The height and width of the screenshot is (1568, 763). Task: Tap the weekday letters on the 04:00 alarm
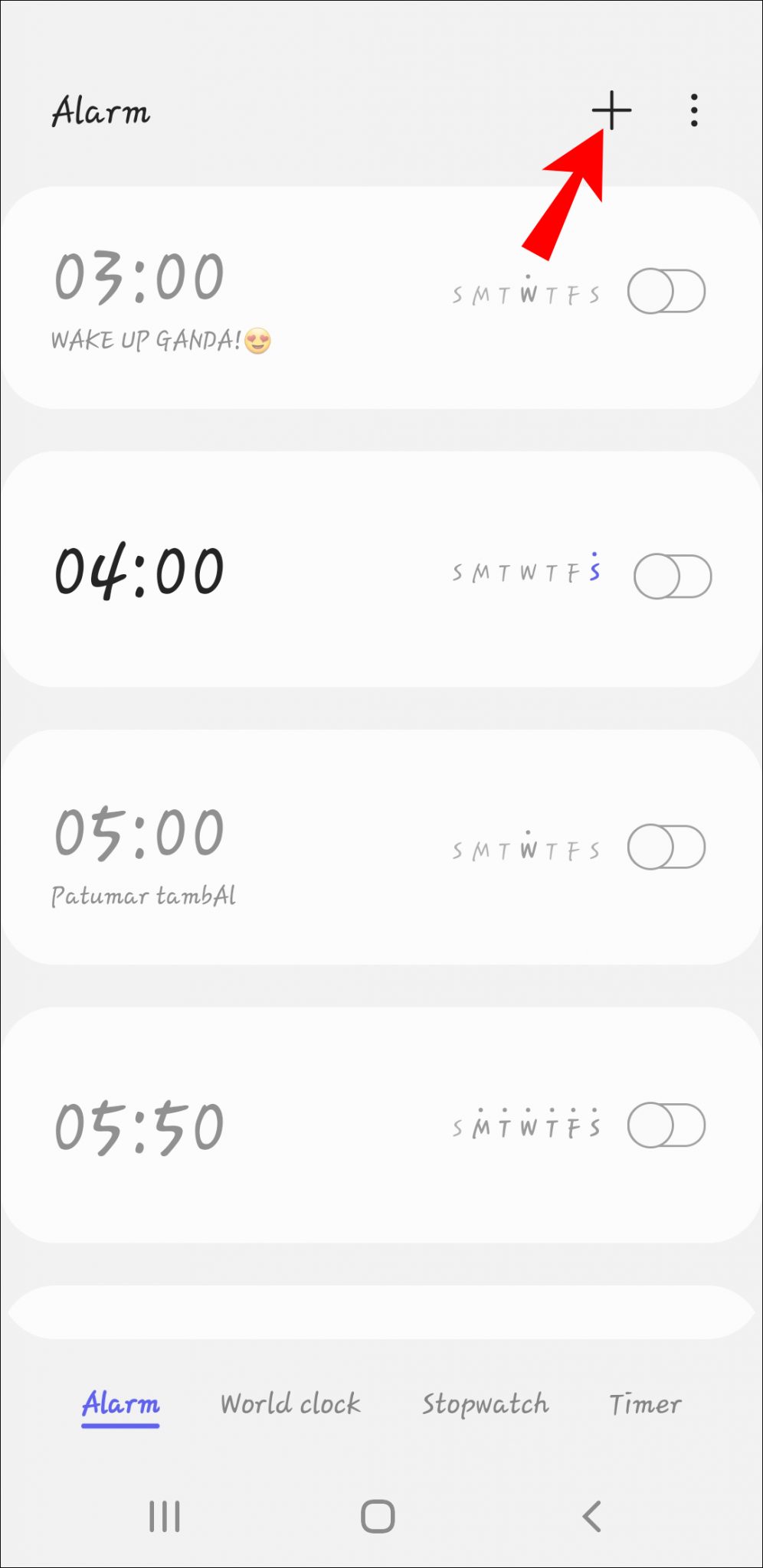point(525,570)
